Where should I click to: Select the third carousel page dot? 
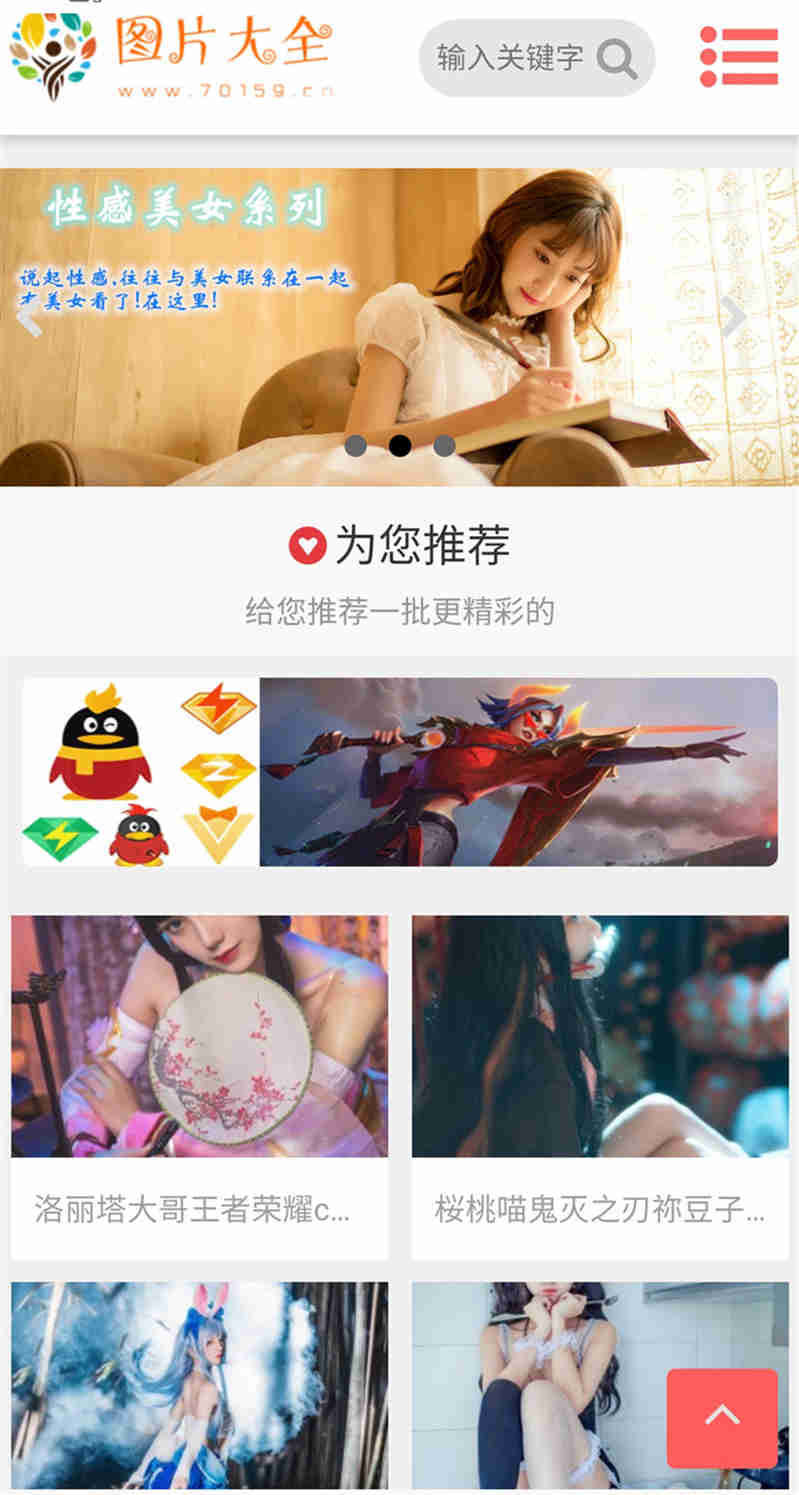pyautogui.click(x=445, y=446)
